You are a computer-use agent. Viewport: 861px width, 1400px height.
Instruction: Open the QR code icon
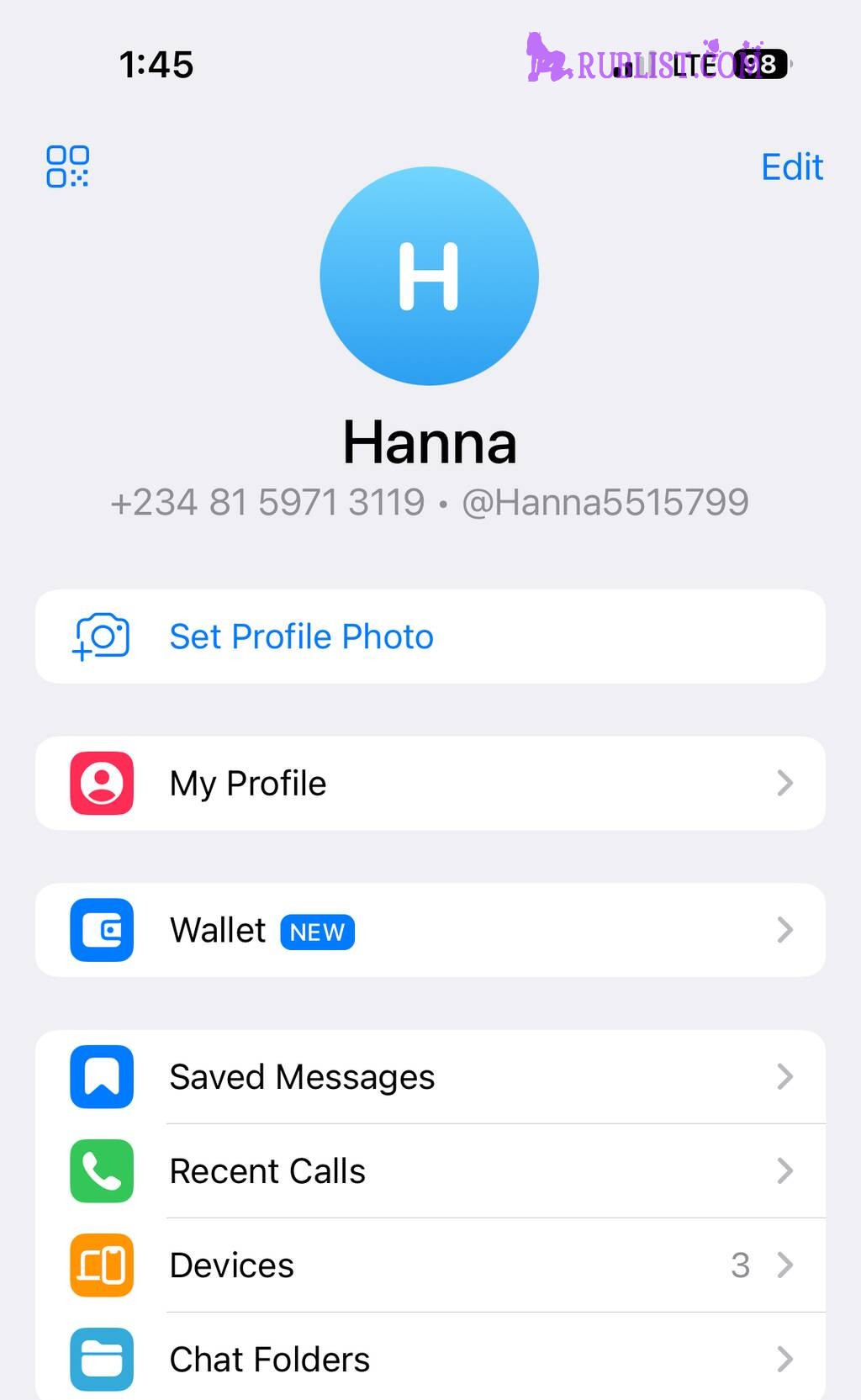pos(67,166)
